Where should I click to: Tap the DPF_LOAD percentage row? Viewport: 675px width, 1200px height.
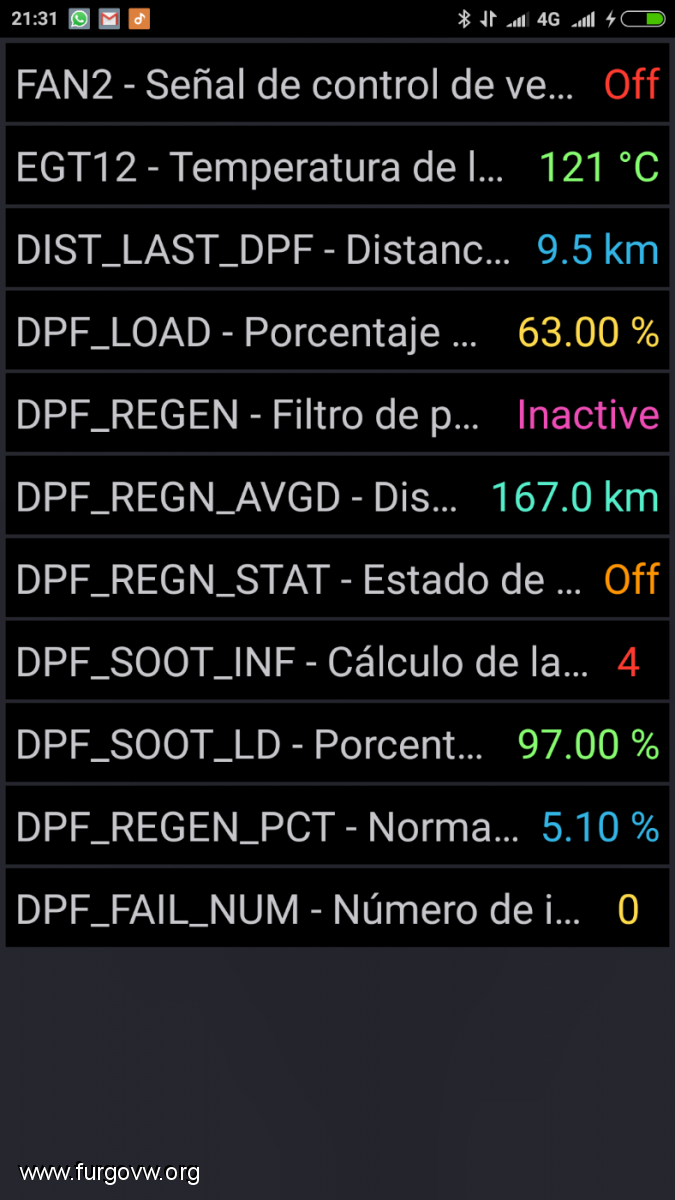[337, 332]
